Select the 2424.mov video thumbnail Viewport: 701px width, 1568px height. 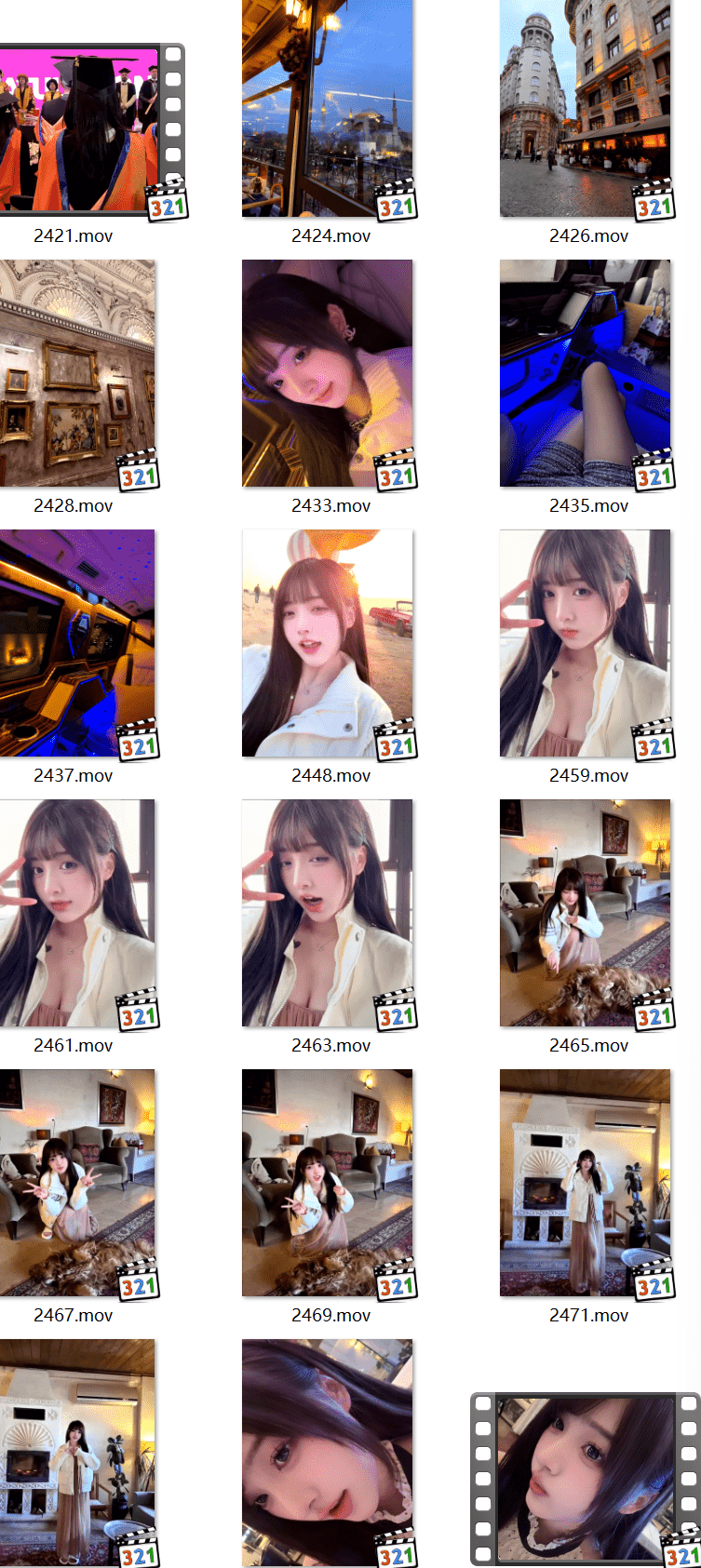tap(327, 110)
